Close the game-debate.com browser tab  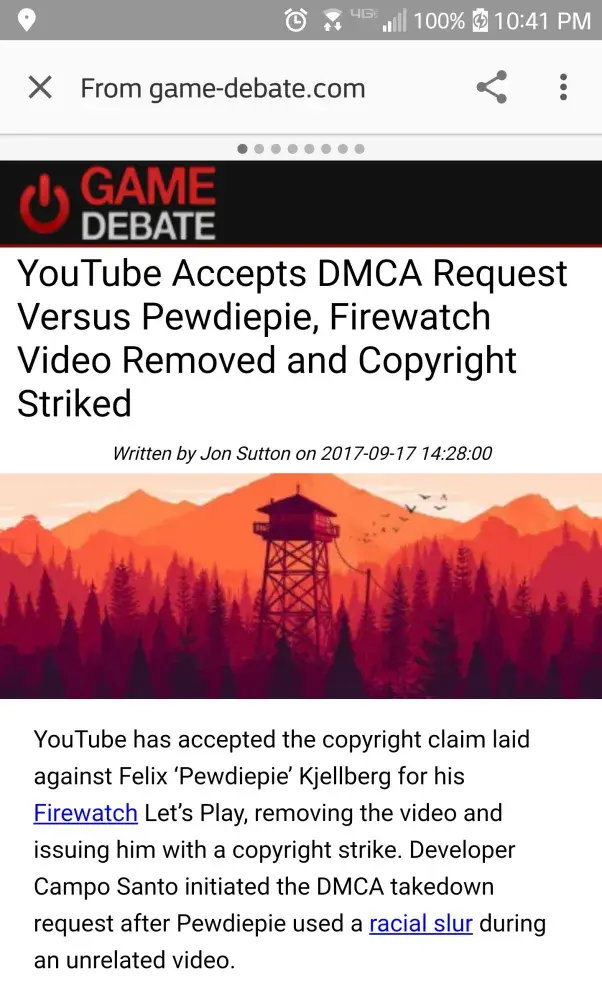(40, 88)
